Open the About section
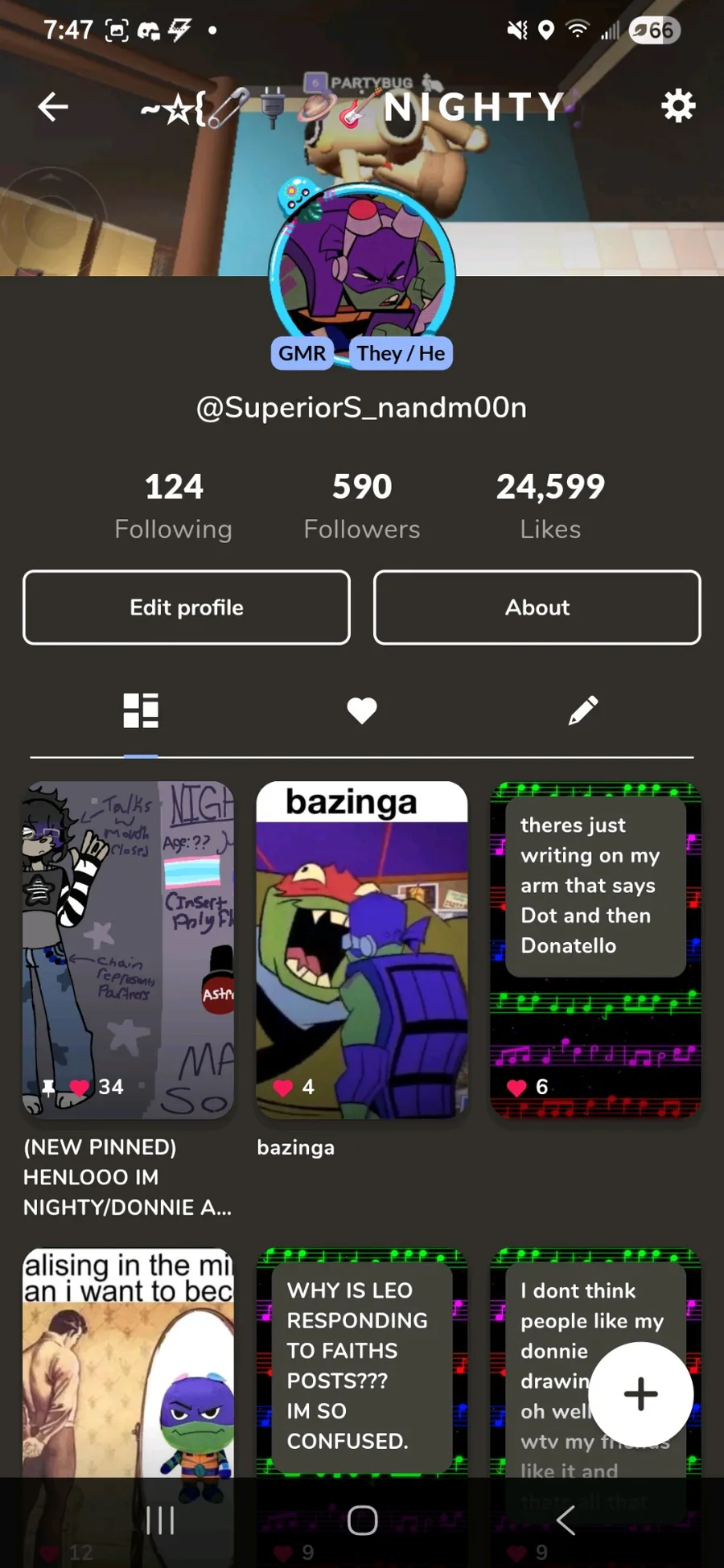The width and height of the screenshot is (724, 1568). tap(537, 607)
